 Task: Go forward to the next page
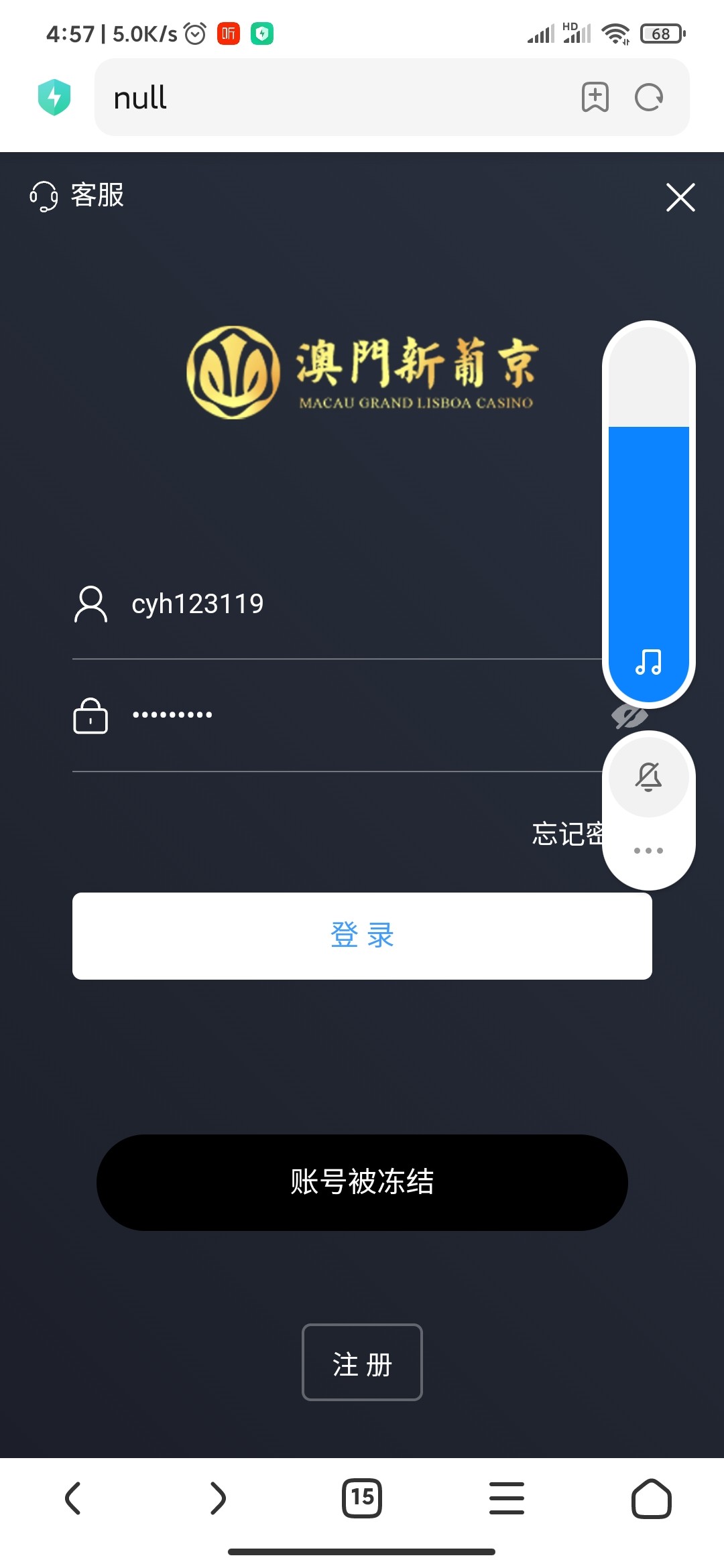pos(218,1498)
